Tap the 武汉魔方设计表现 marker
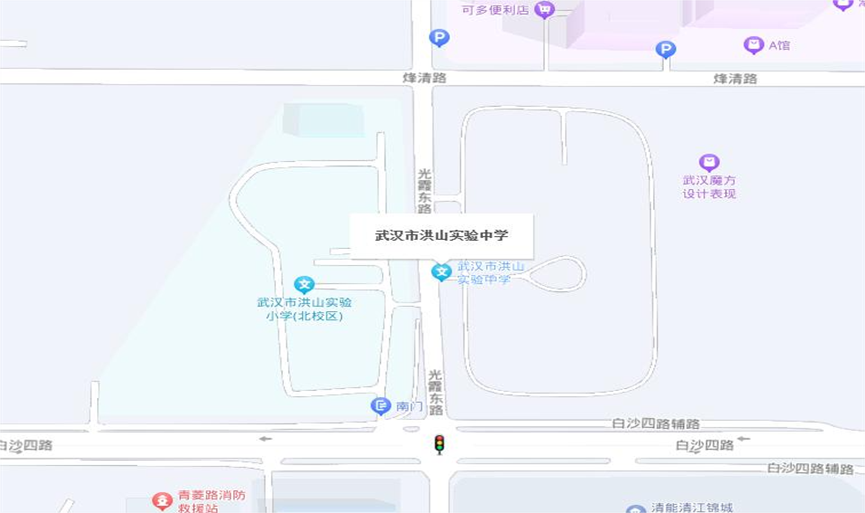The image size is (865, 513). pyautogui.click(x=709, y=163)
